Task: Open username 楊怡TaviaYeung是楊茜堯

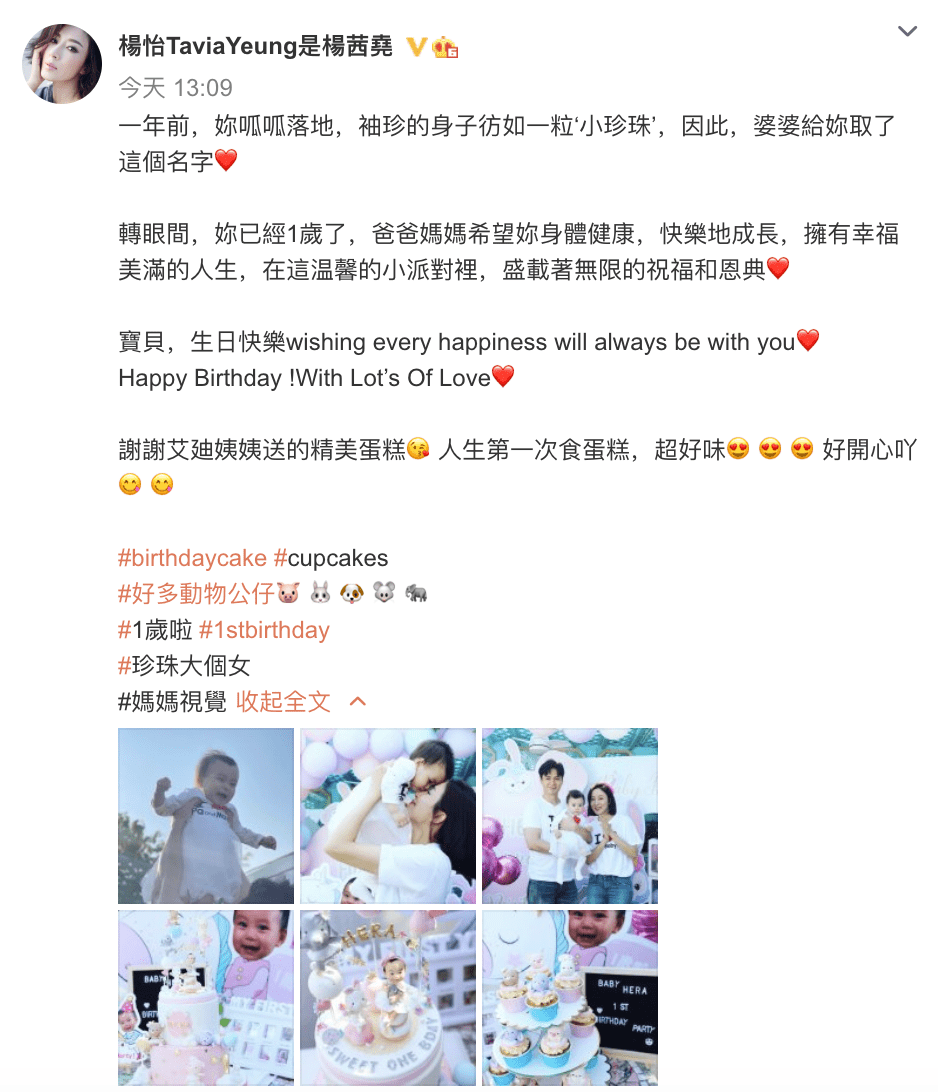Action: tap(256, 47)
